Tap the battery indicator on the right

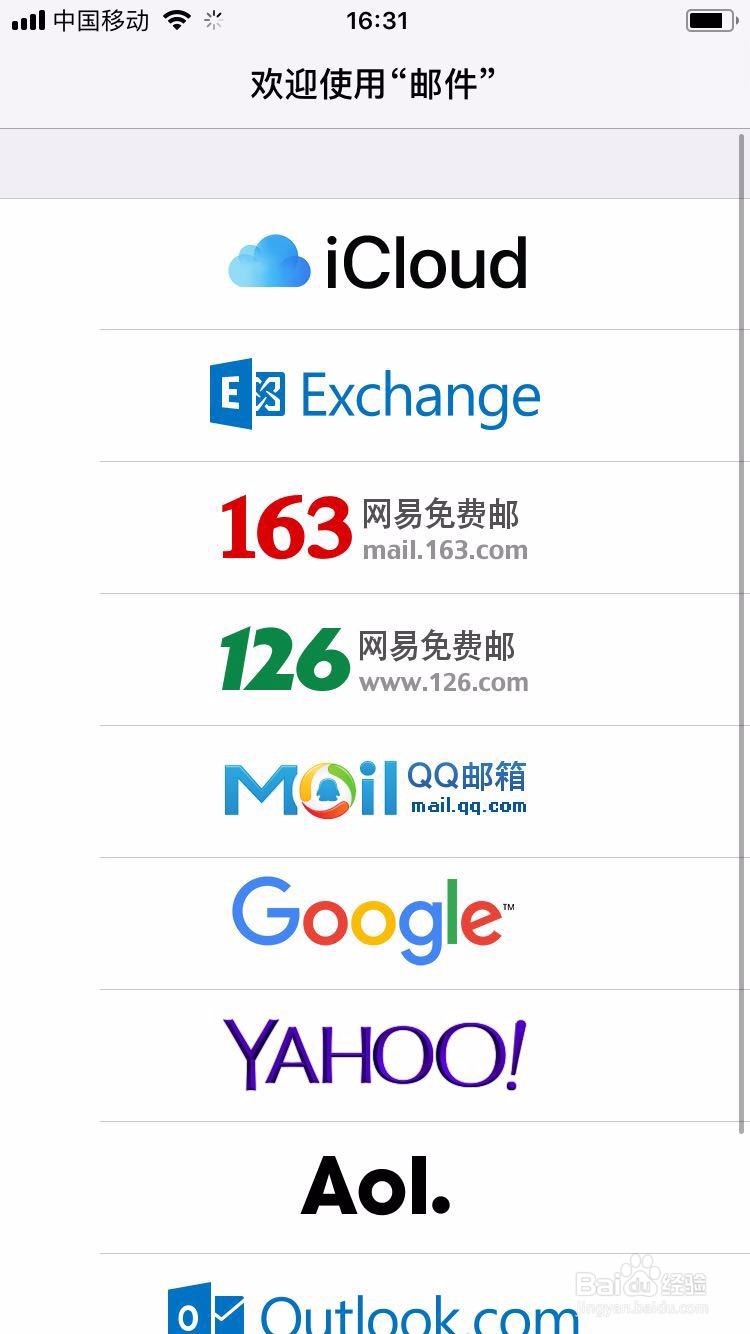pos(712,19)
